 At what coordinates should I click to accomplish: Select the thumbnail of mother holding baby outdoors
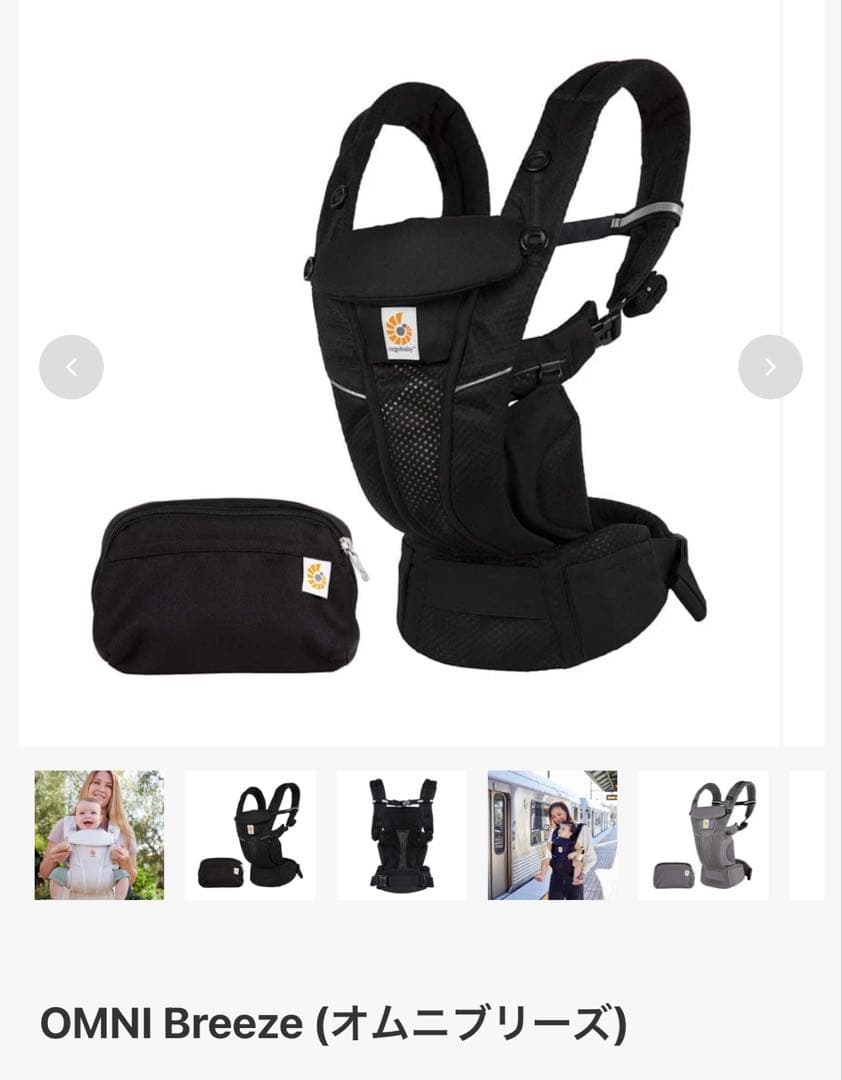pos(99,835)
